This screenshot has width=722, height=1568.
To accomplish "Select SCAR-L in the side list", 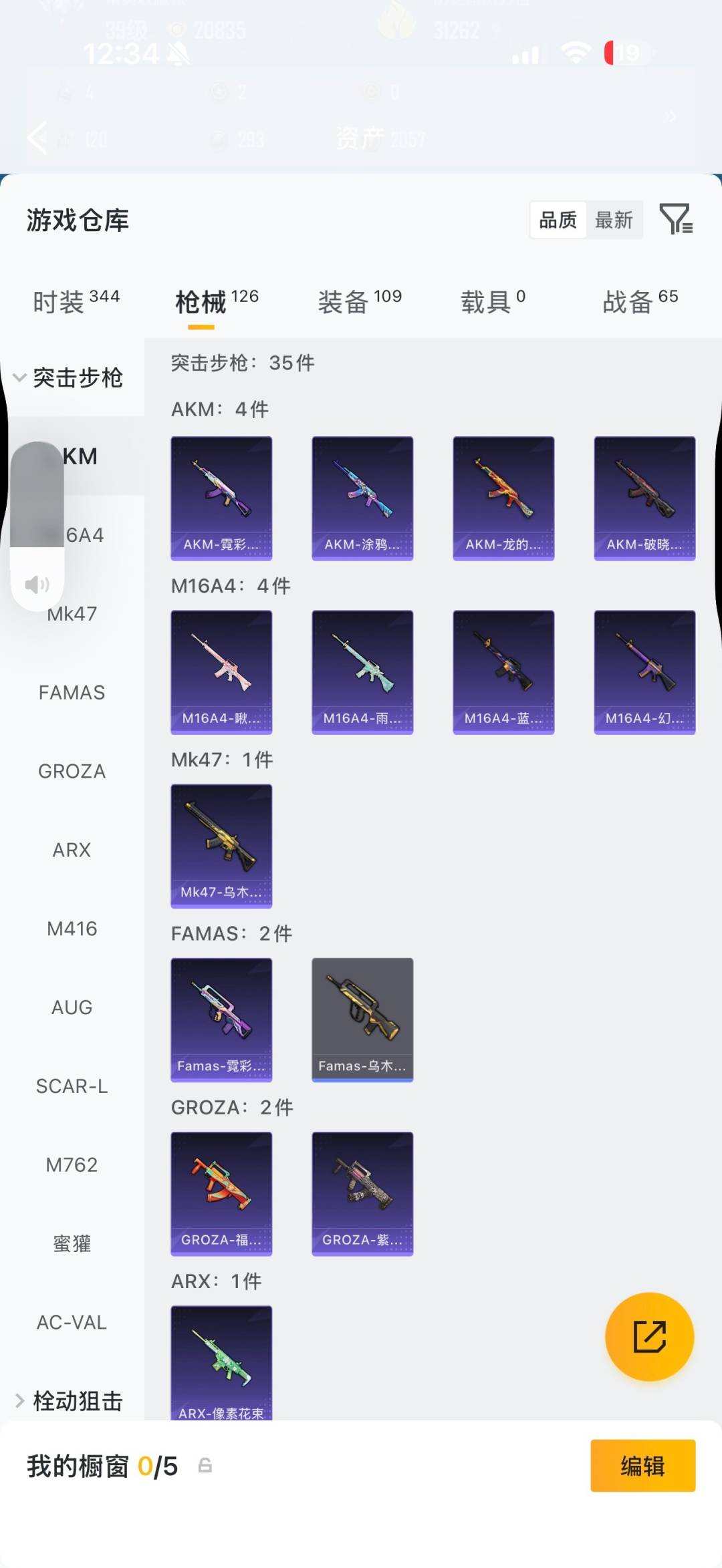I will (72, 1086).
